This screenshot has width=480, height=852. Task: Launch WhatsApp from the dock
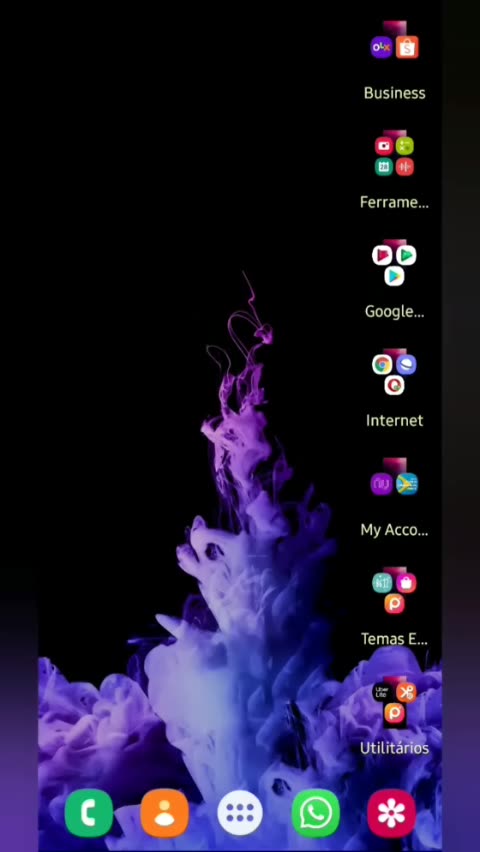click(315, 813)
